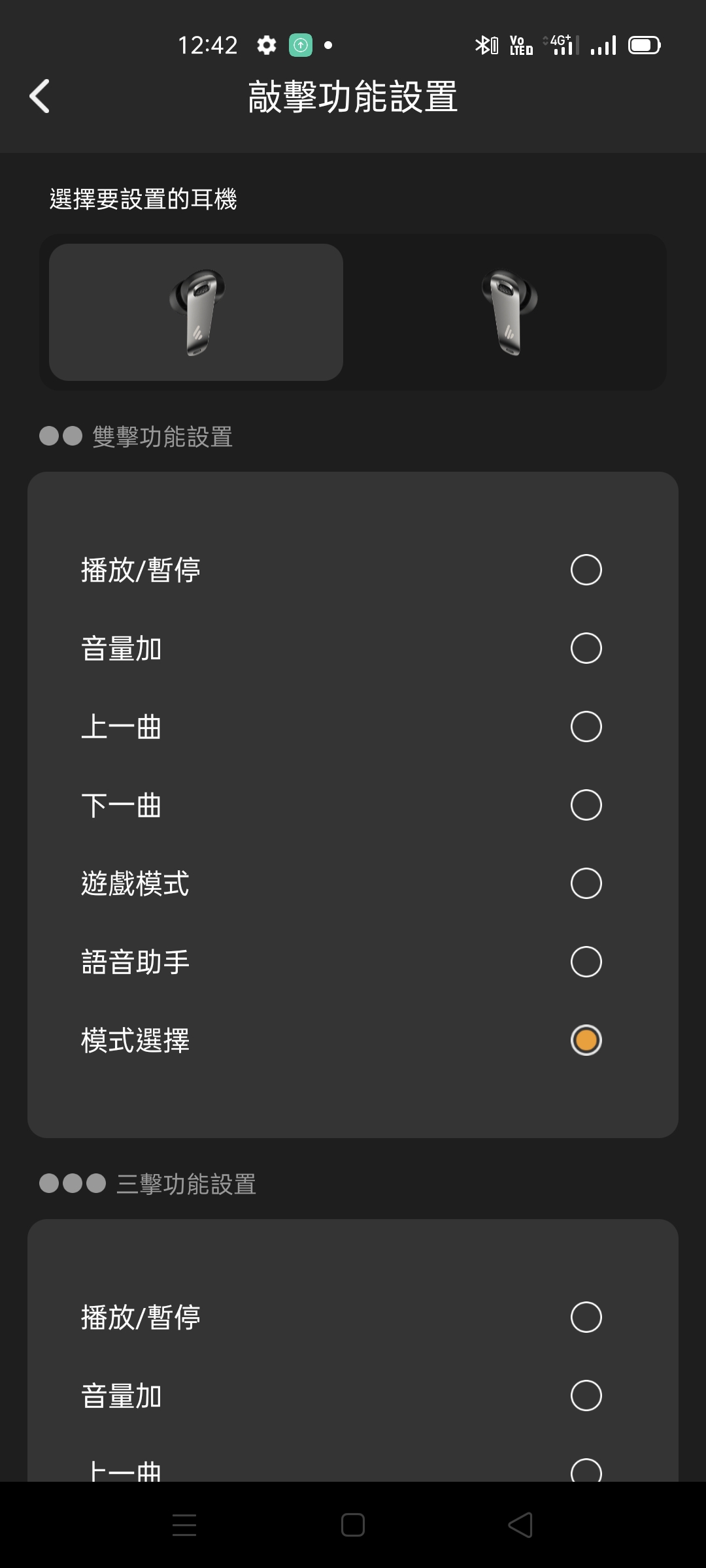The height and width of the screenshot is (1568, 706).
Task: Choose 語音助手 for double-tap function
Action: pos(353,962)
